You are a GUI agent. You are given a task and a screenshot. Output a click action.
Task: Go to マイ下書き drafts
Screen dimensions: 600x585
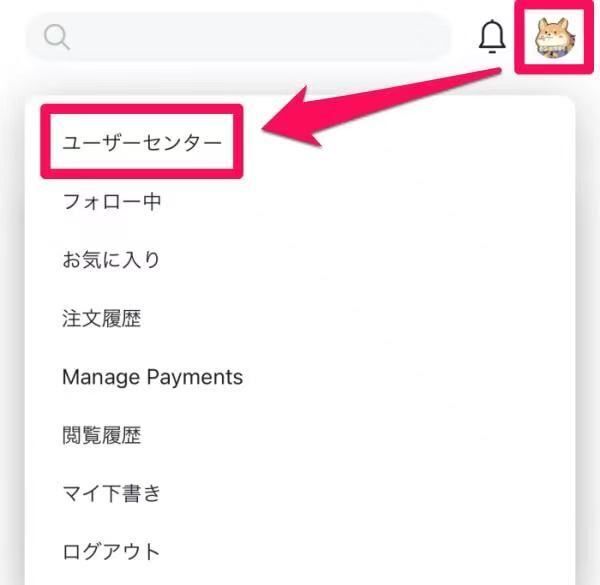pyautogui.click(x=111, y=493)
